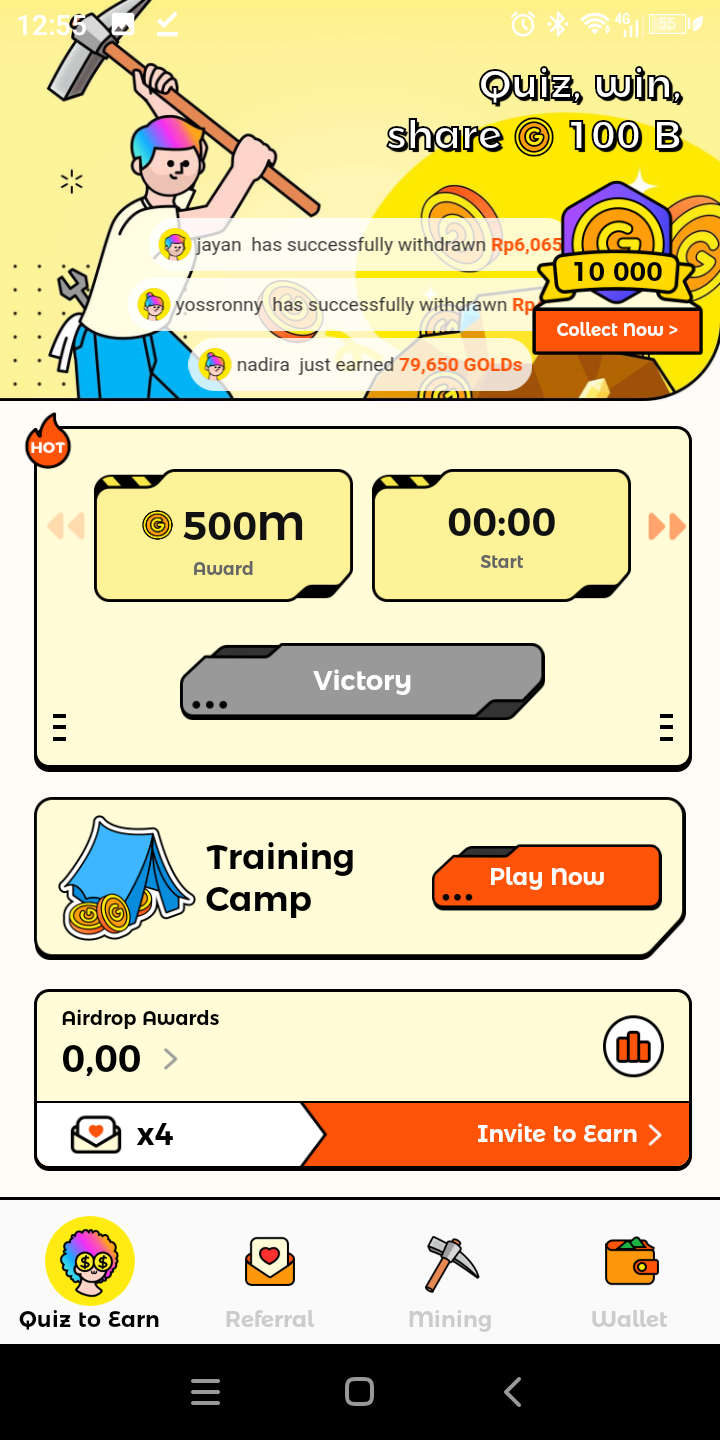
Task: Open the leaderboard chart icon
Action: coord(633,1046)
